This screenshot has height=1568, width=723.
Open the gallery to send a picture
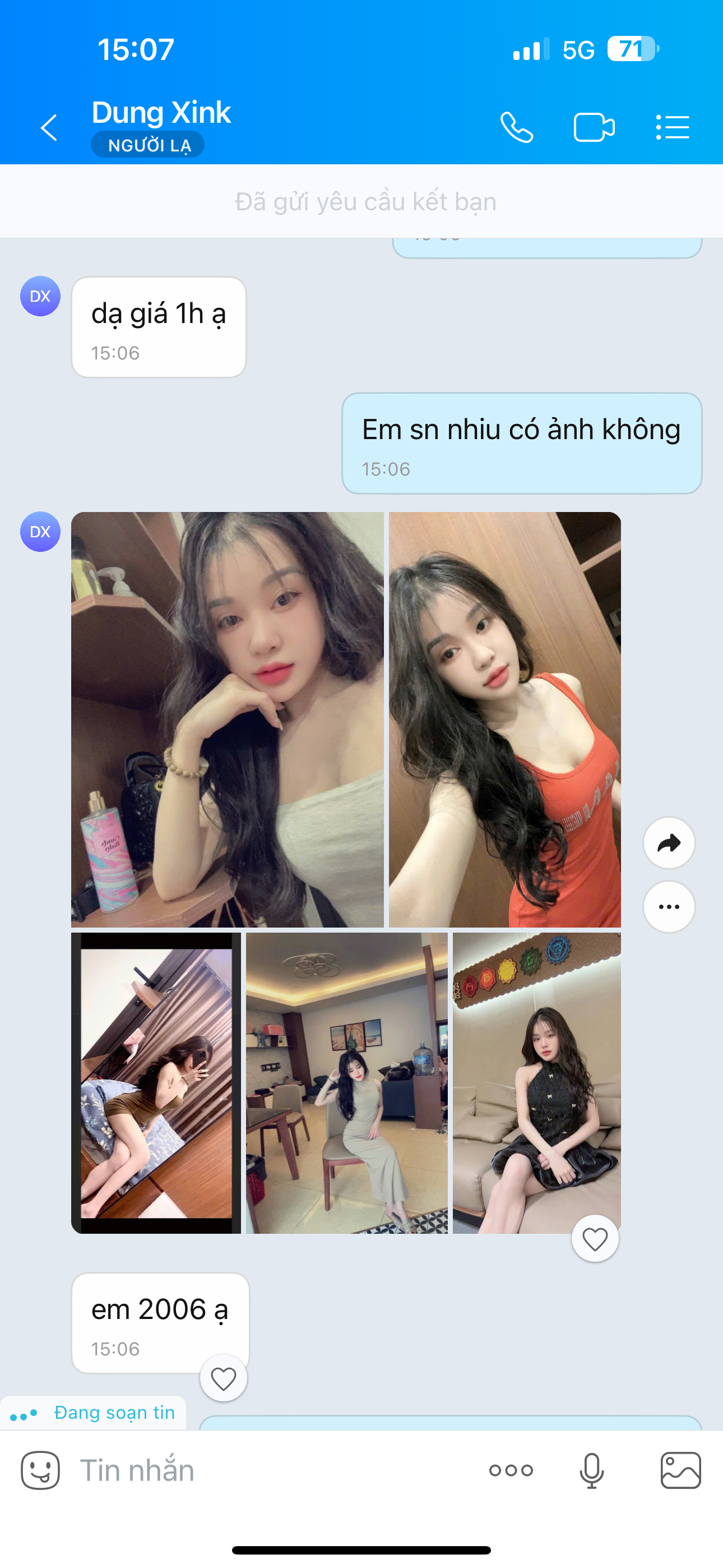coord(680,1470)
